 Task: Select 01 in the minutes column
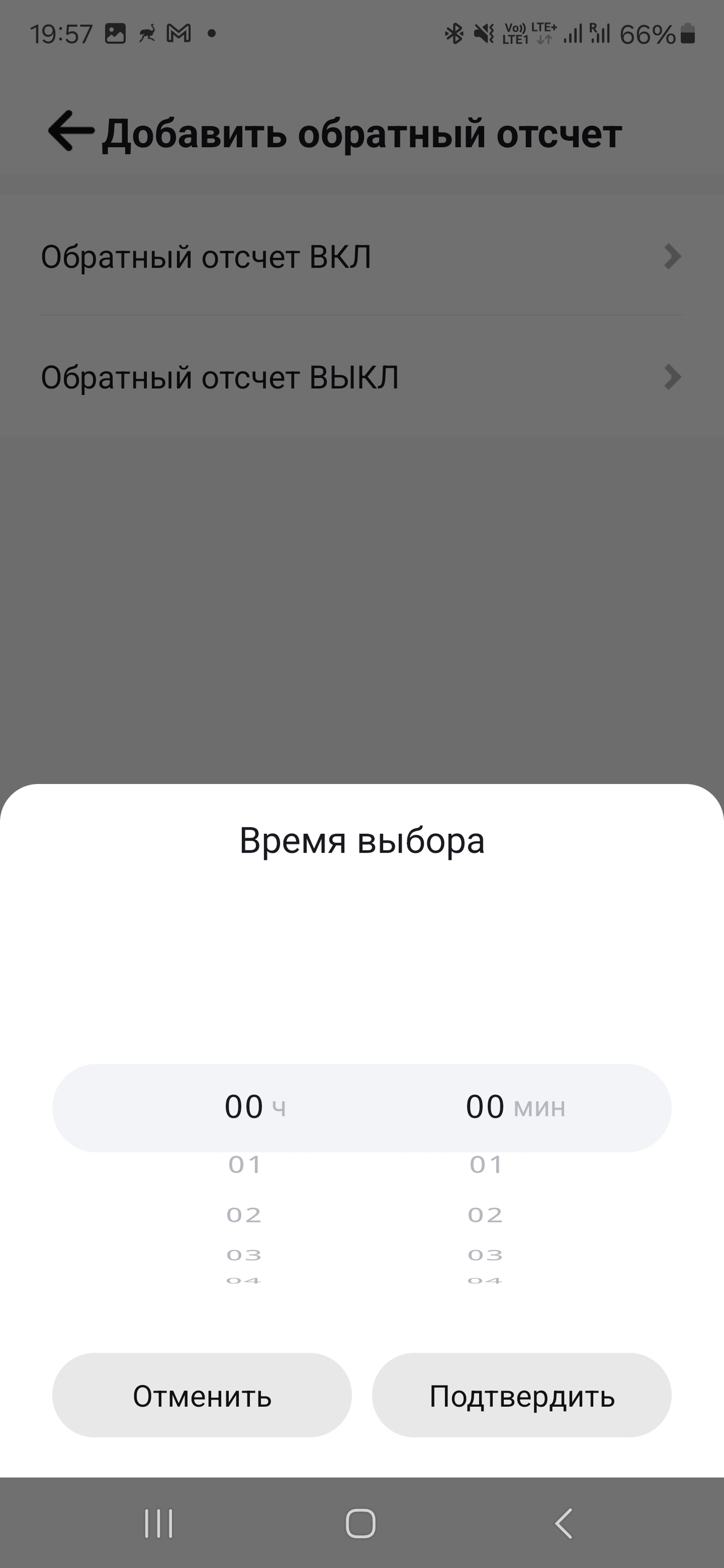486,1164
